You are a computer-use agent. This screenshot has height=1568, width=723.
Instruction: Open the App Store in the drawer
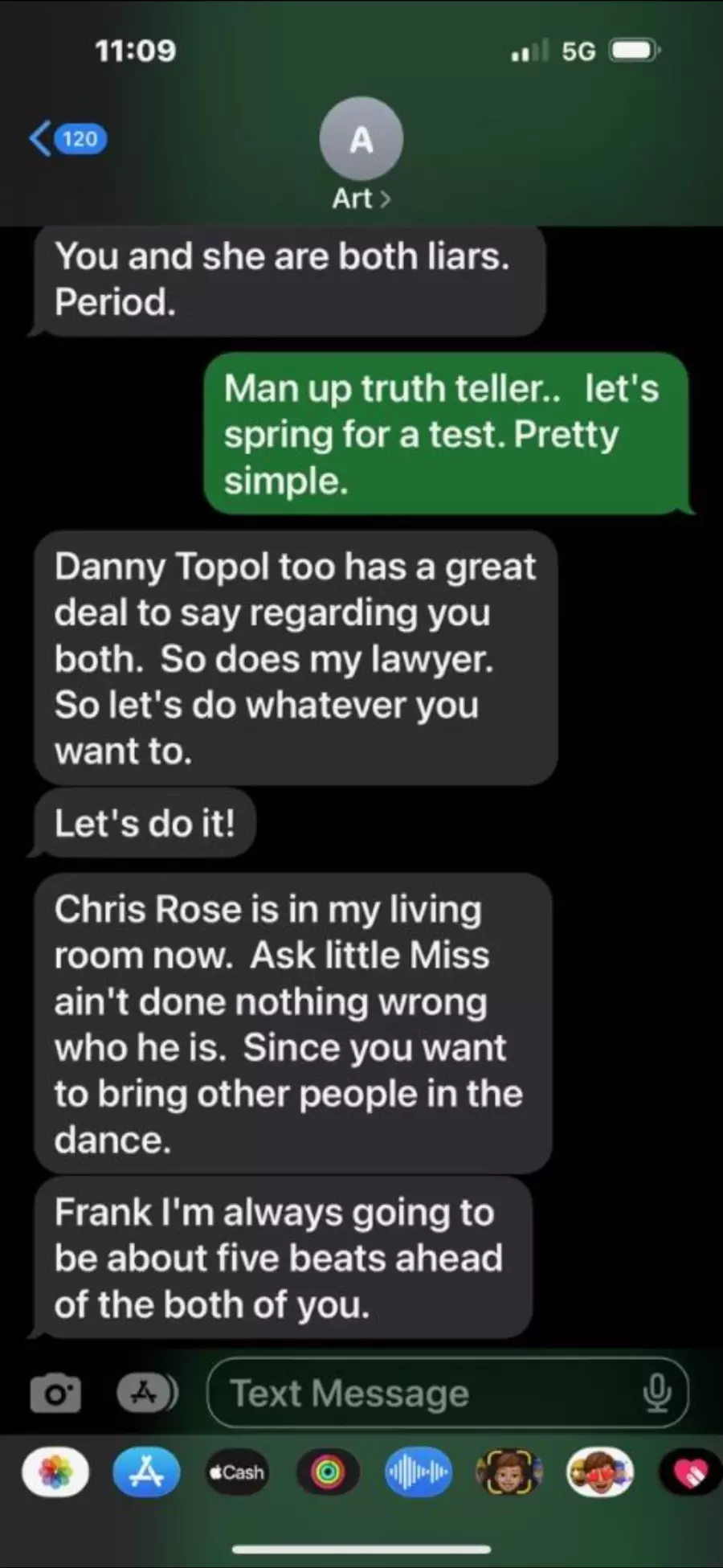click(x=146, y=1472)
